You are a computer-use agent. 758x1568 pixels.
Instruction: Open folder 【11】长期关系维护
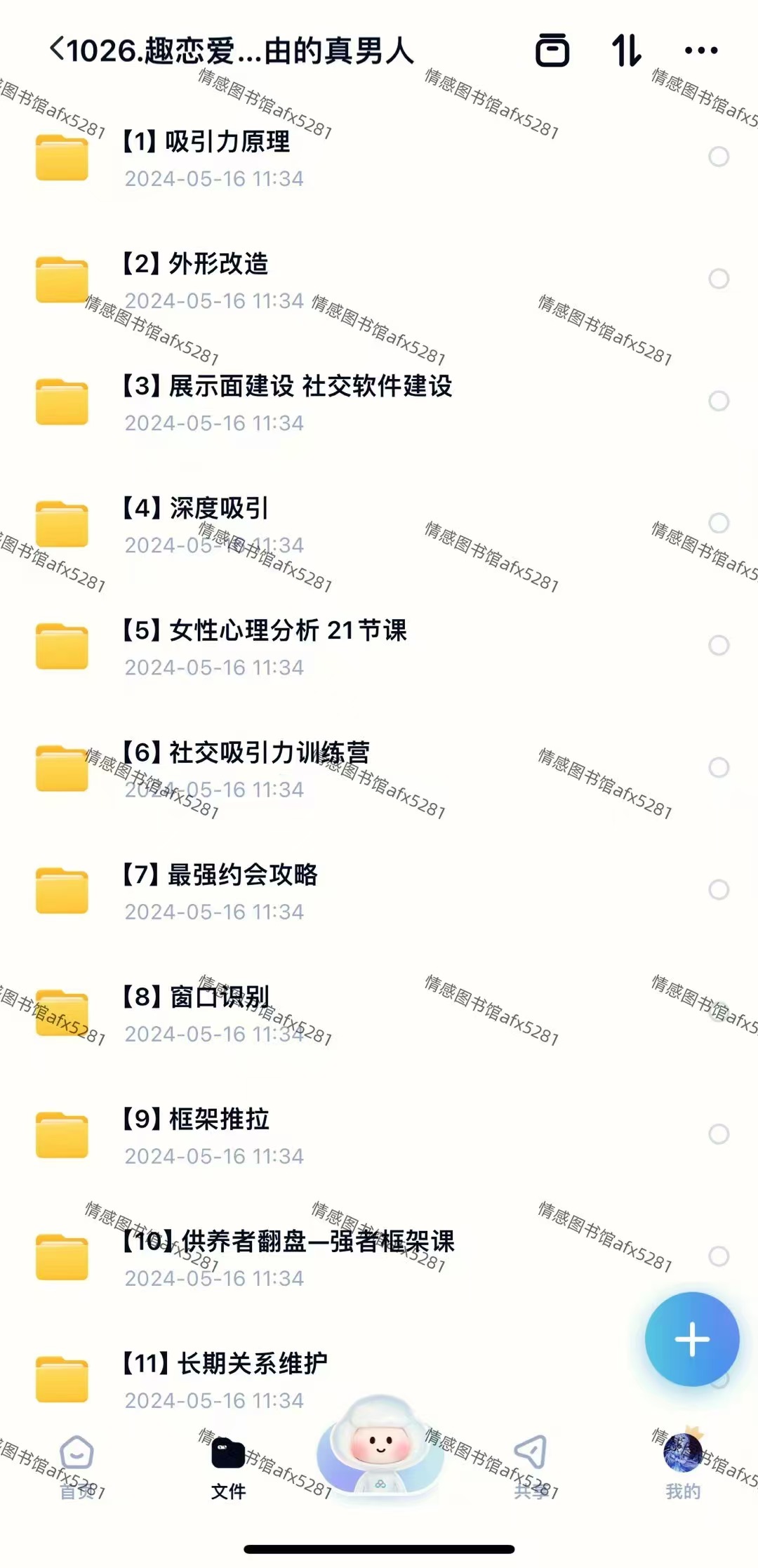[x=225, y=1378]
